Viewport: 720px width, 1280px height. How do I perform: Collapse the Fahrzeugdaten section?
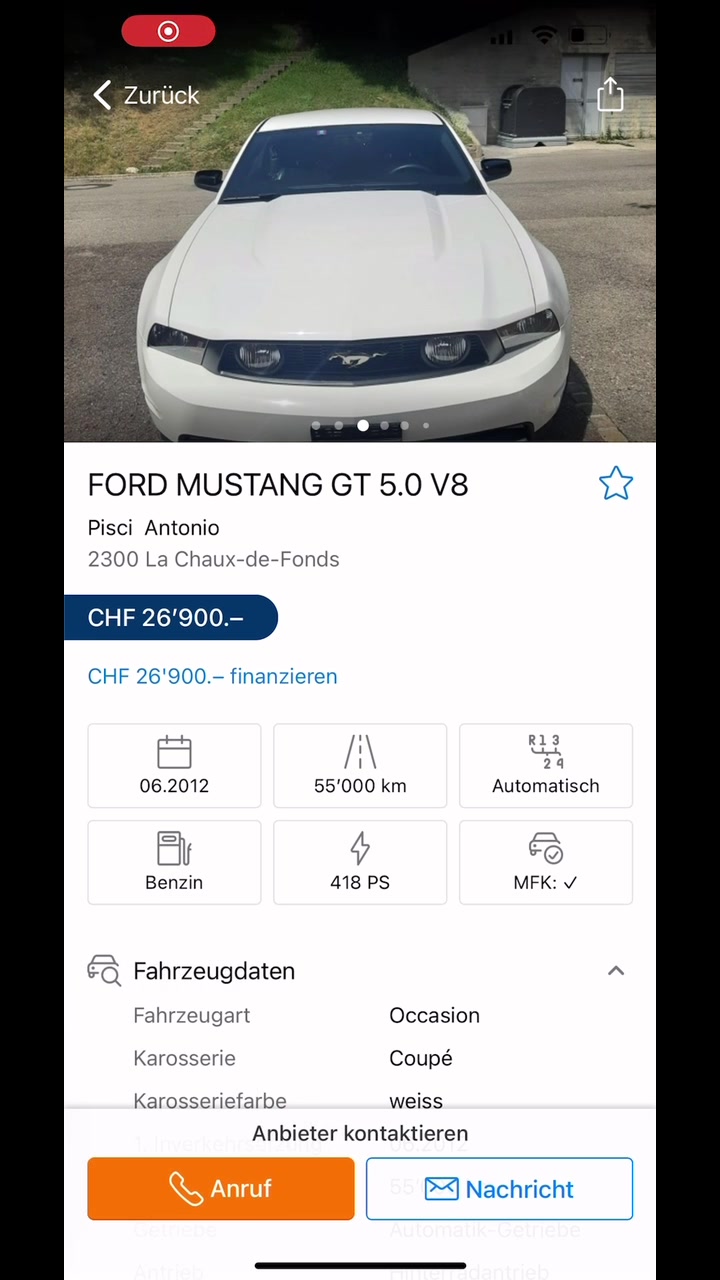tap(616, 971)
